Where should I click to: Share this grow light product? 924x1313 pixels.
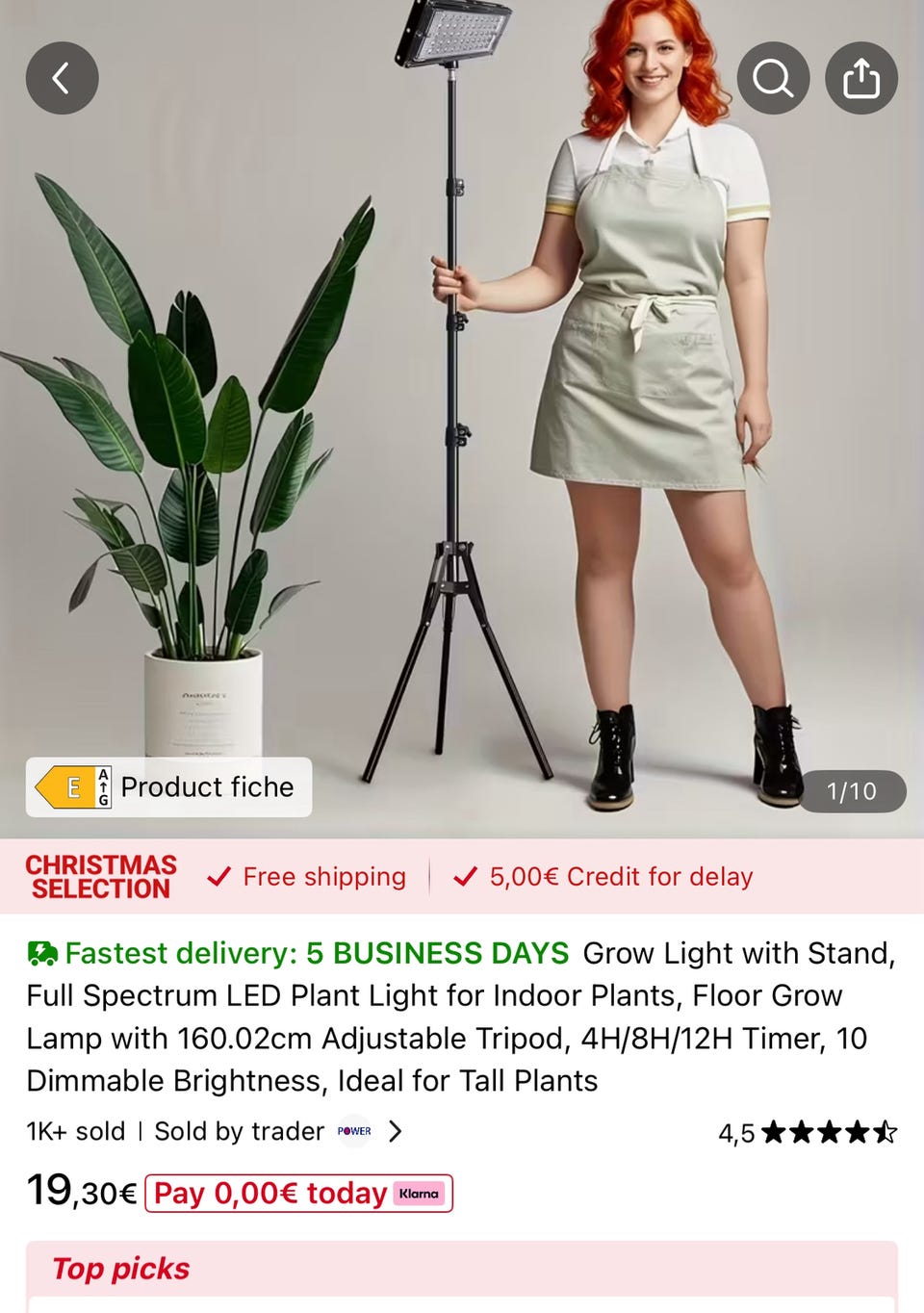(x=861, y=78)
